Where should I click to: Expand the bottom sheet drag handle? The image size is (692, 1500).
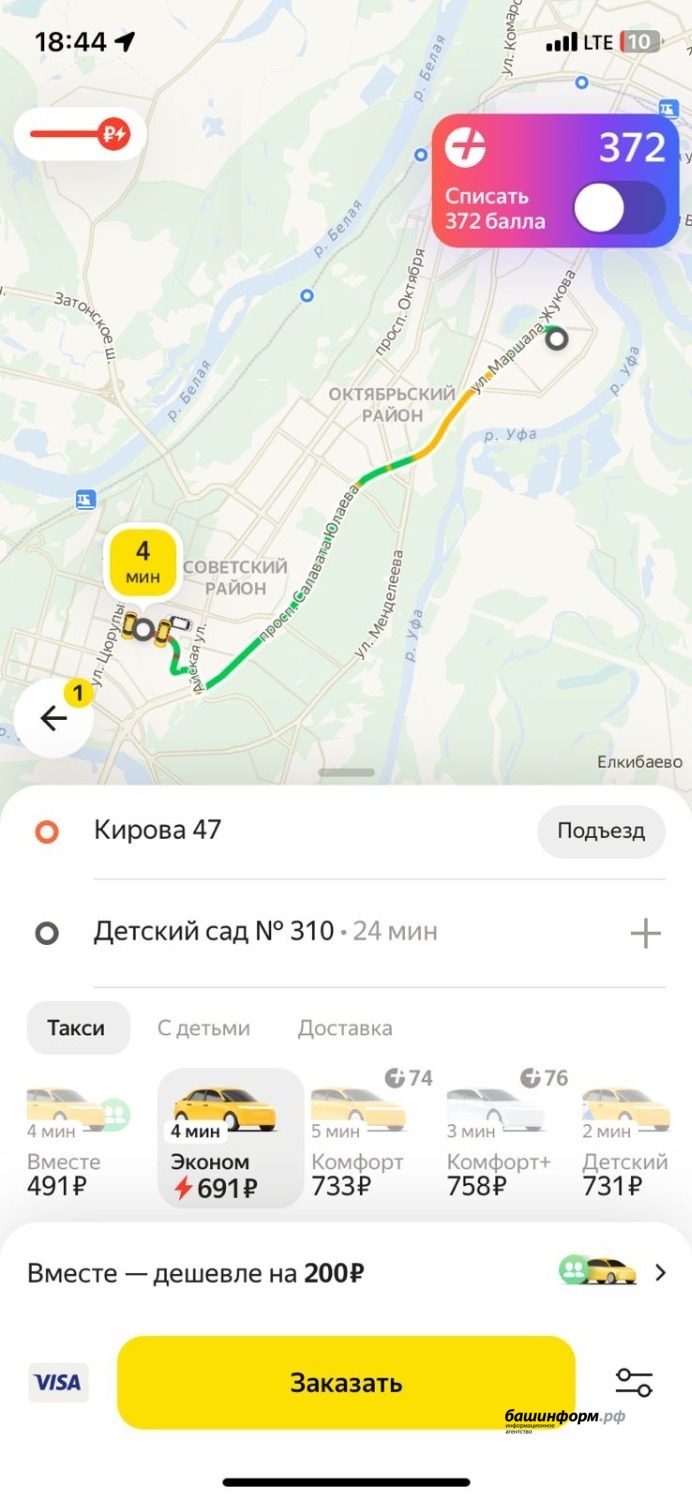(346, 773)
